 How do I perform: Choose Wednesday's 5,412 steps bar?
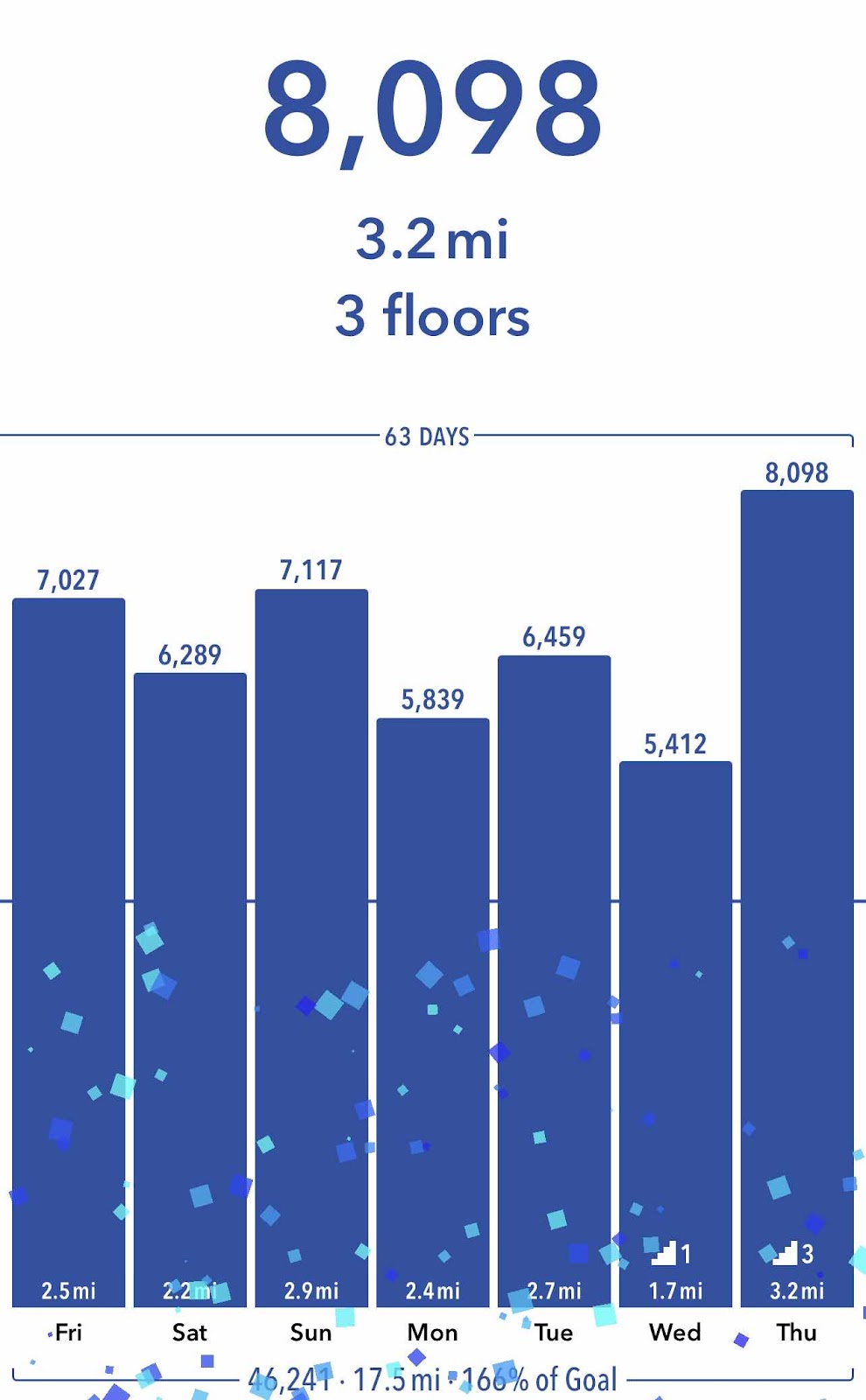(x=675, y=1033)
